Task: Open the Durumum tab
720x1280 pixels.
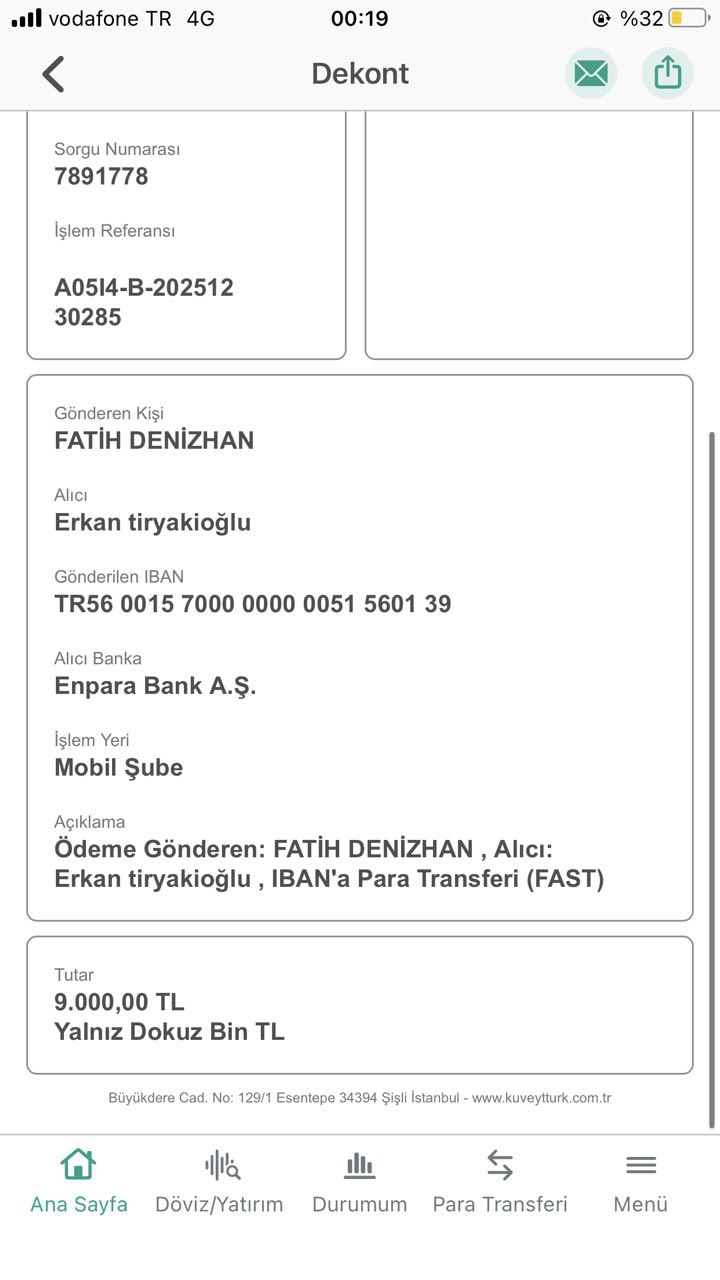Action: [360, 1181]
